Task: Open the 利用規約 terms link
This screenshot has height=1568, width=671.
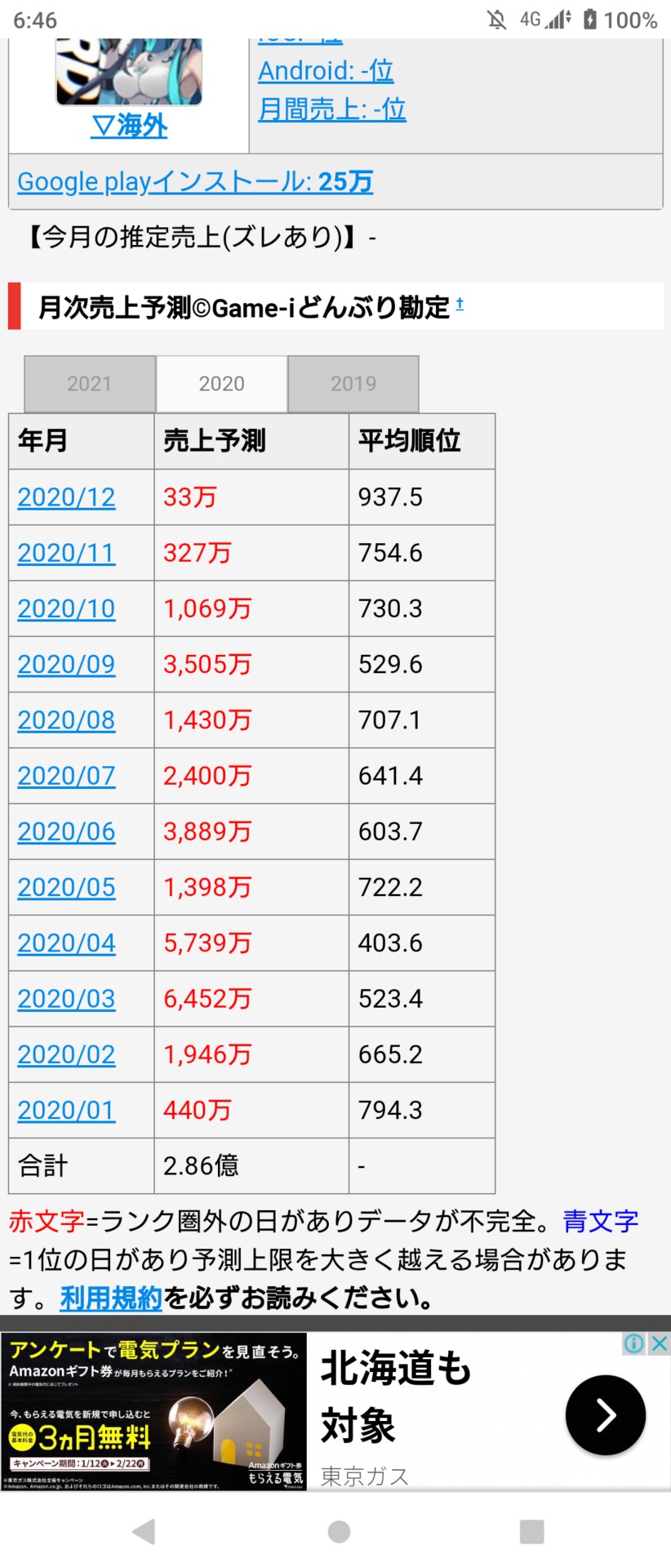Action: click(x=111, y=1298)
